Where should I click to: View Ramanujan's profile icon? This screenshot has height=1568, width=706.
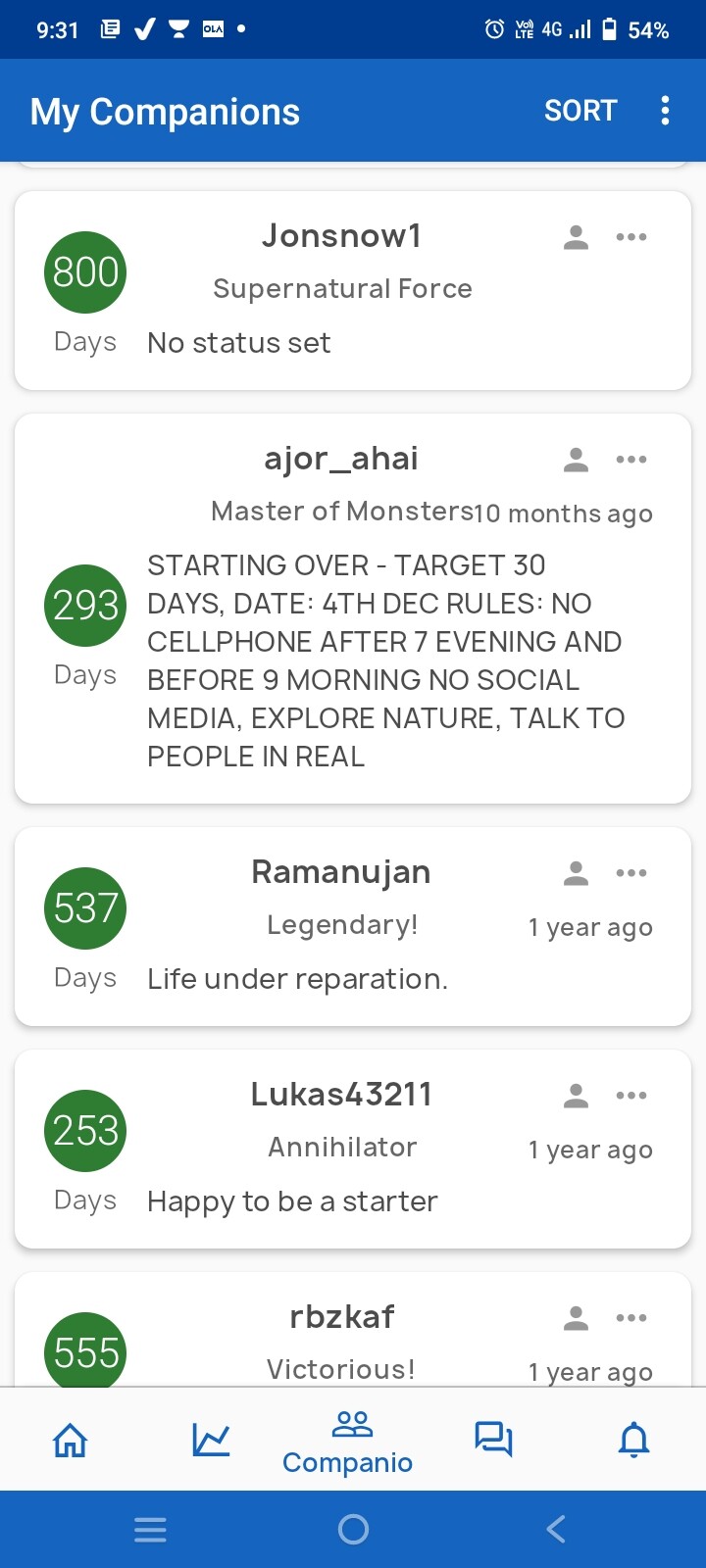tap(577, 873)
